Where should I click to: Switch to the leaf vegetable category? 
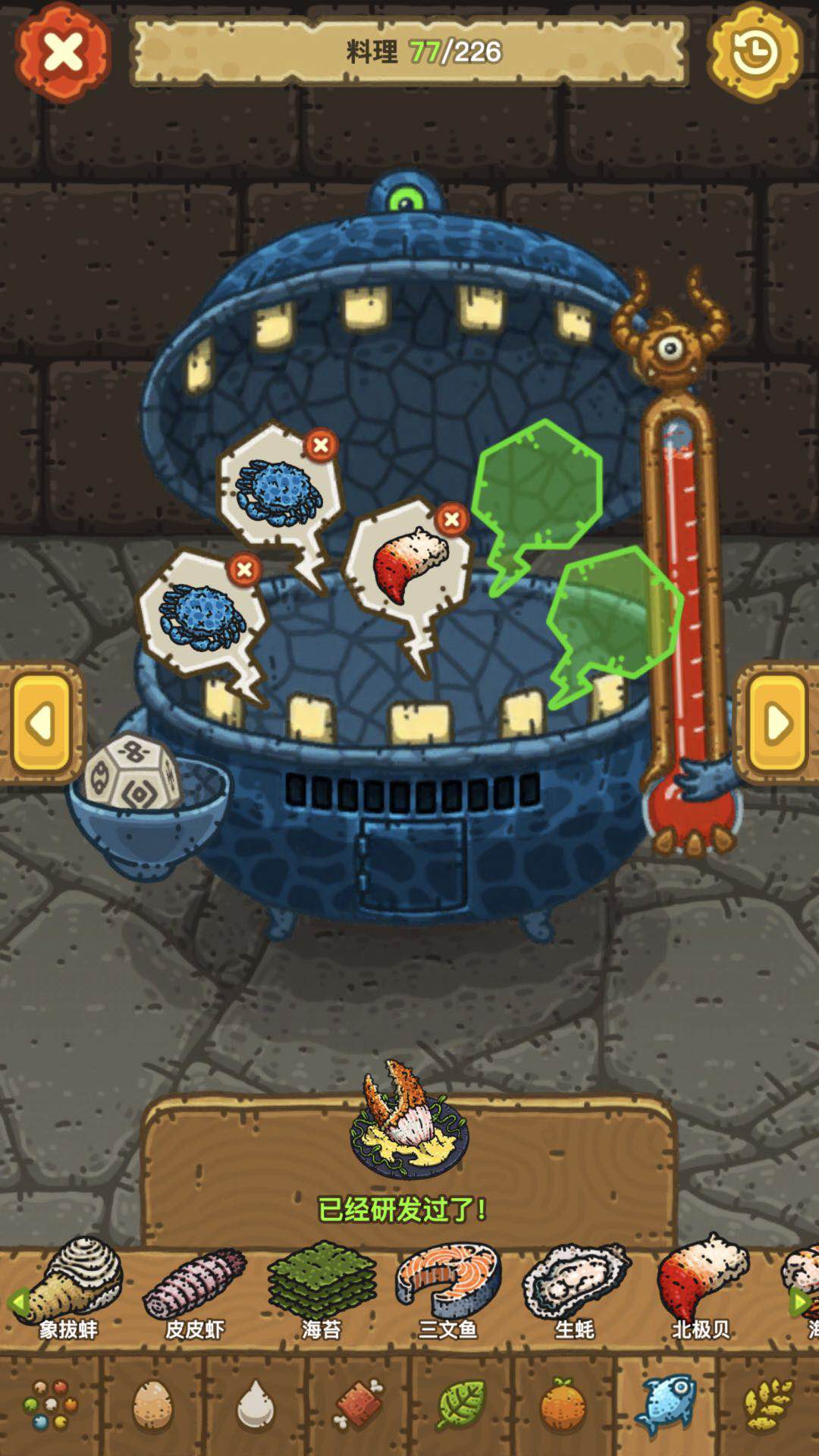[460, 1405]
